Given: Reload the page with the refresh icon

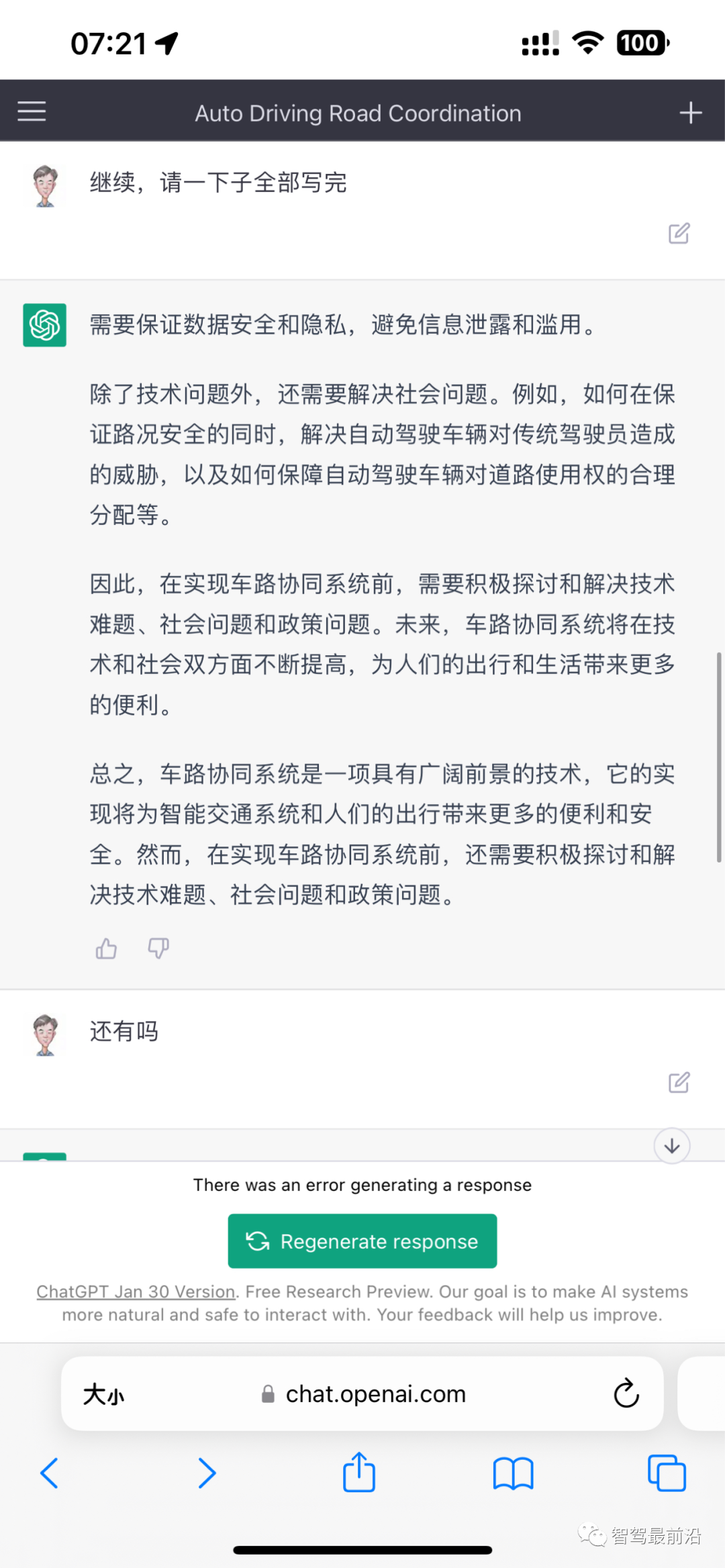Looking at the screenshot, I should [x=626, y=1393].
